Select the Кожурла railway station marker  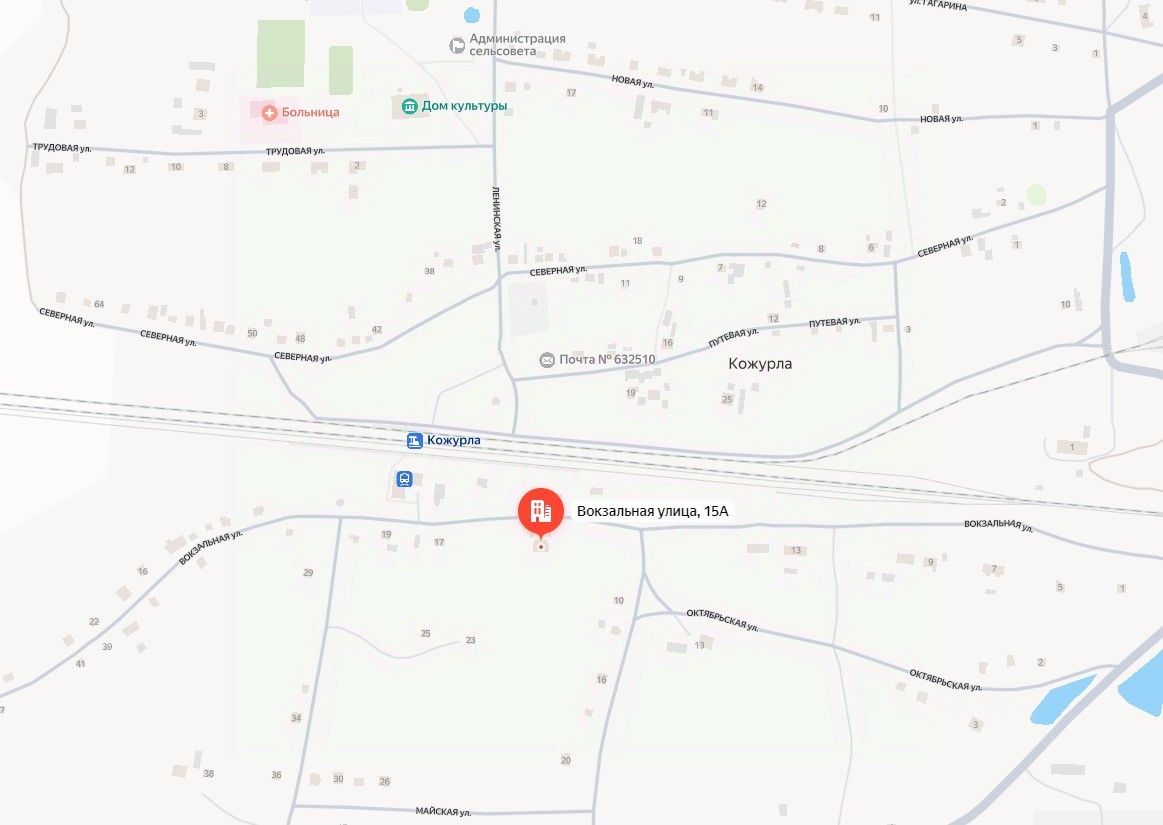[414, 440]
